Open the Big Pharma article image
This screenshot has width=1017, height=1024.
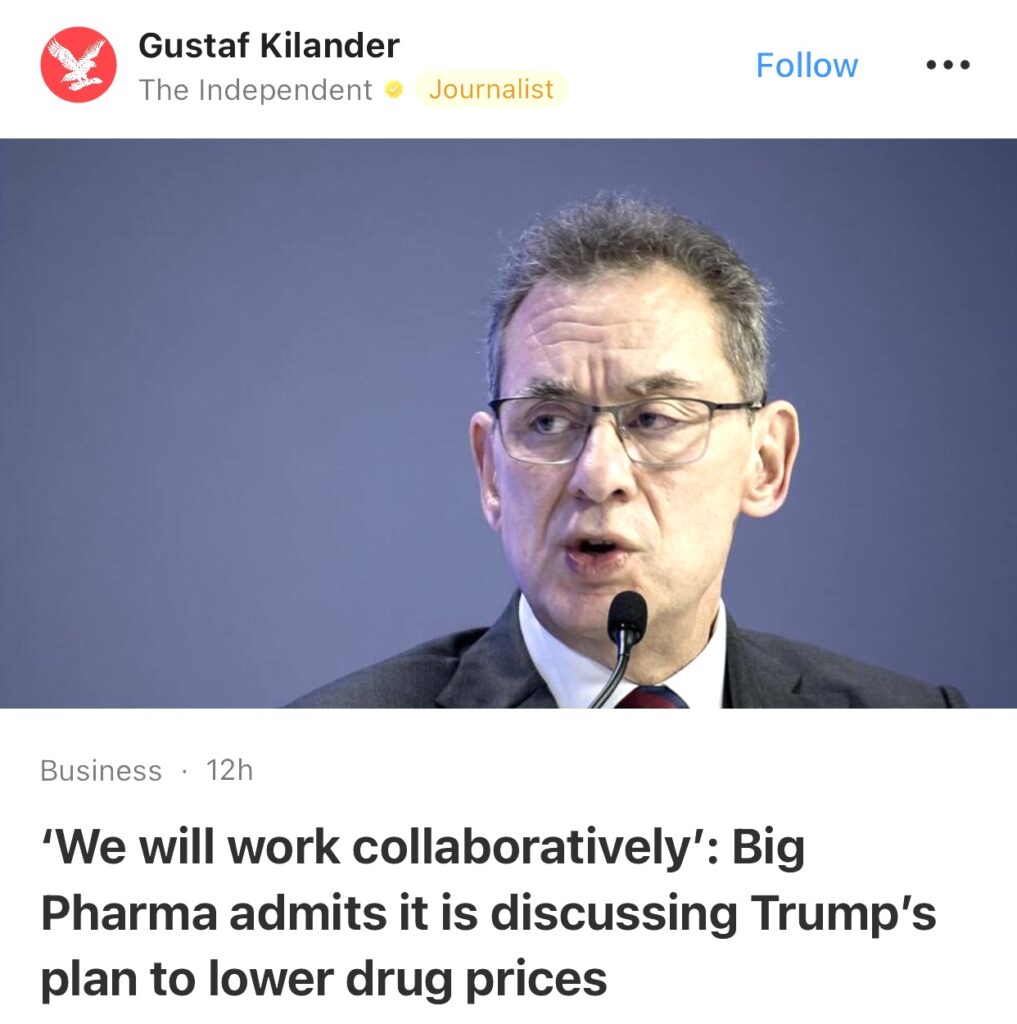[x=508, y=423]
